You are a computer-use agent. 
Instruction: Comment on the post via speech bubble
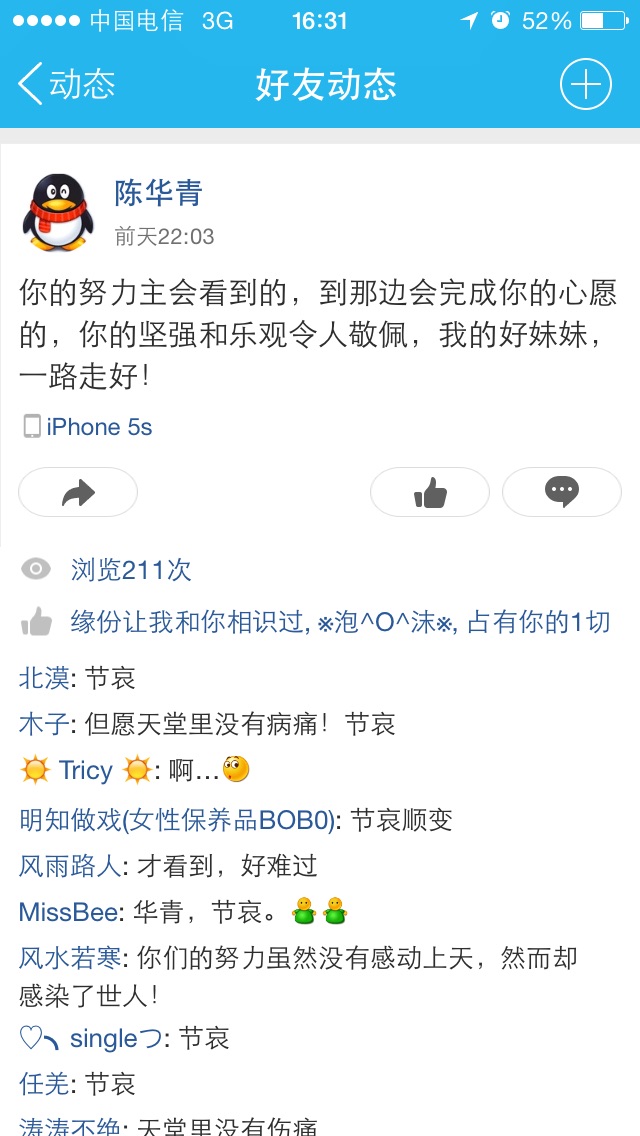click(x=561, y=492)
